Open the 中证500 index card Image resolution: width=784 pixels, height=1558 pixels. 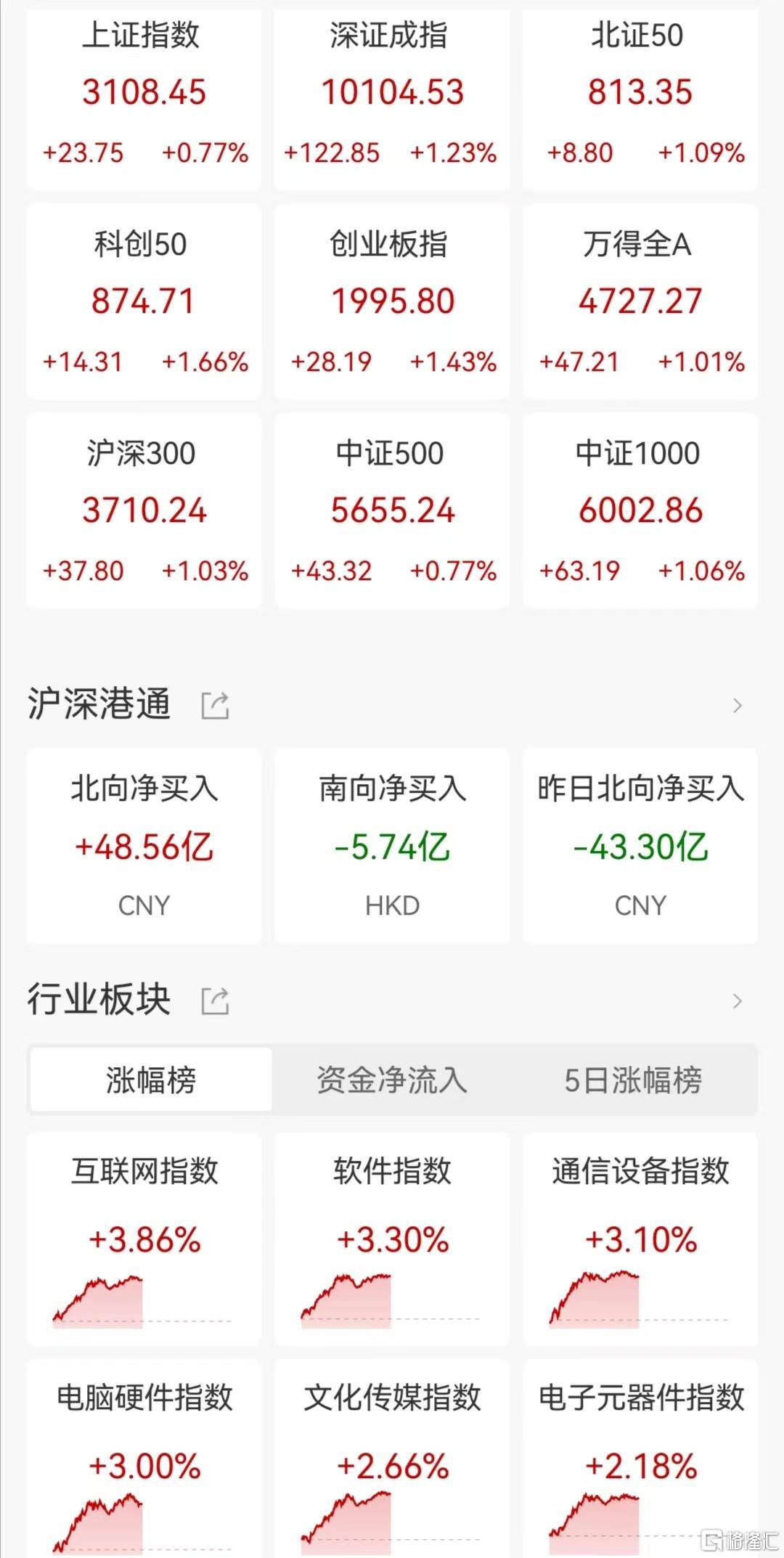(x=392, y=510)
